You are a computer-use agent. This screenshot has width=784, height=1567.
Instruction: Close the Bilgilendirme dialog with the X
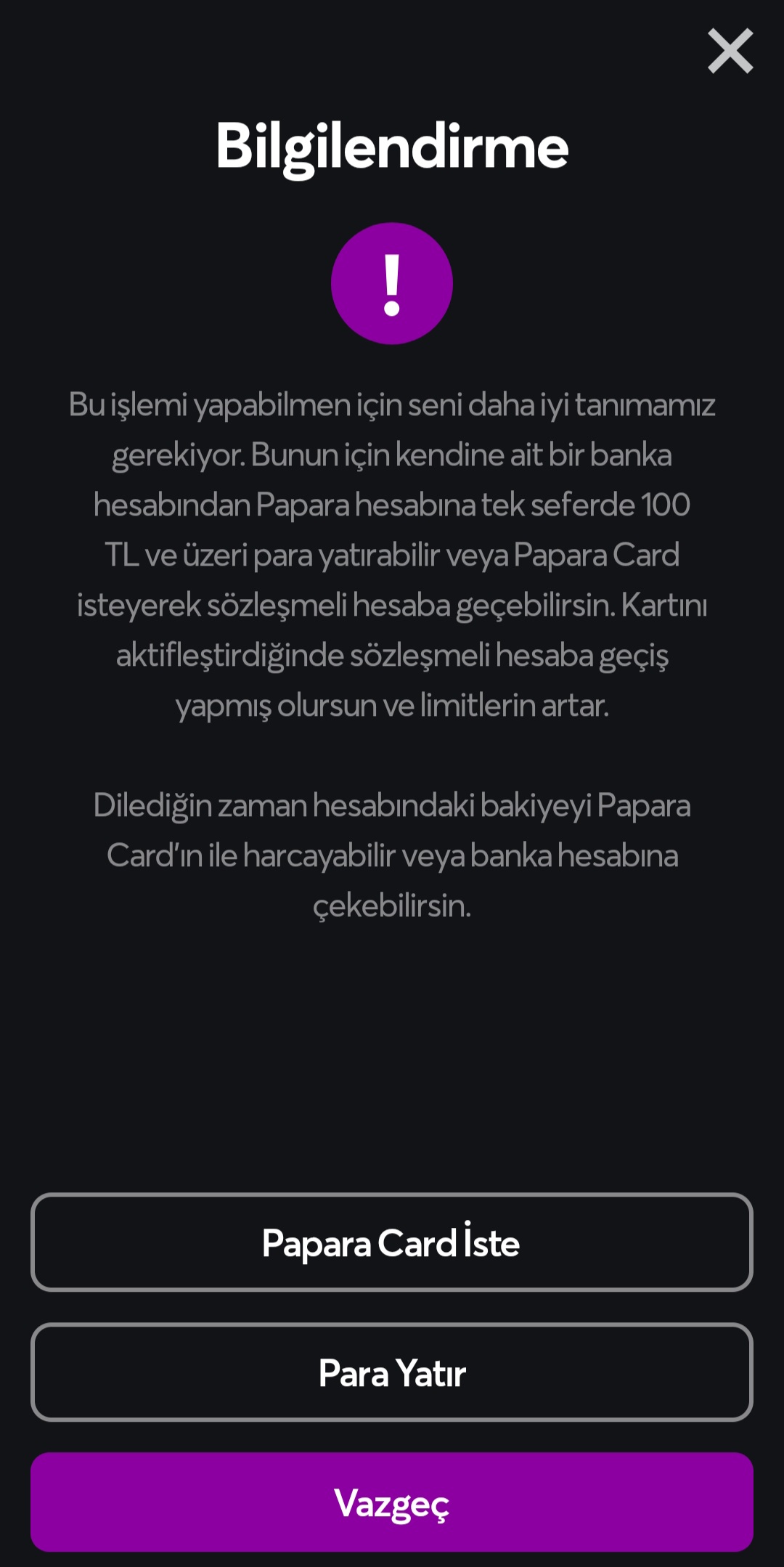click(x=730, y=52)
